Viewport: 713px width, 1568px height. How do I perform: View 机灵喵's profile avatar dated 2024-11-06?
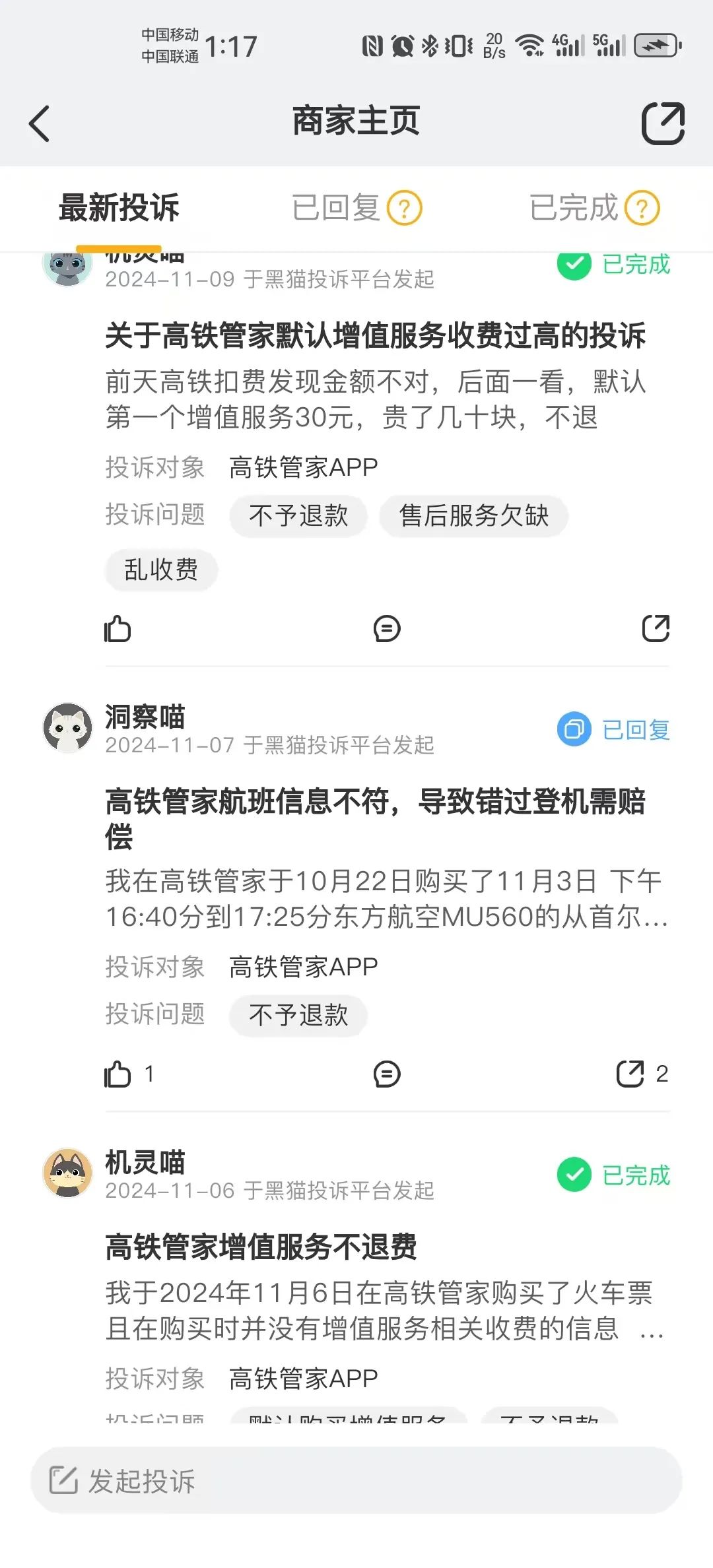pyautogui.click(x=67, y=1173)
